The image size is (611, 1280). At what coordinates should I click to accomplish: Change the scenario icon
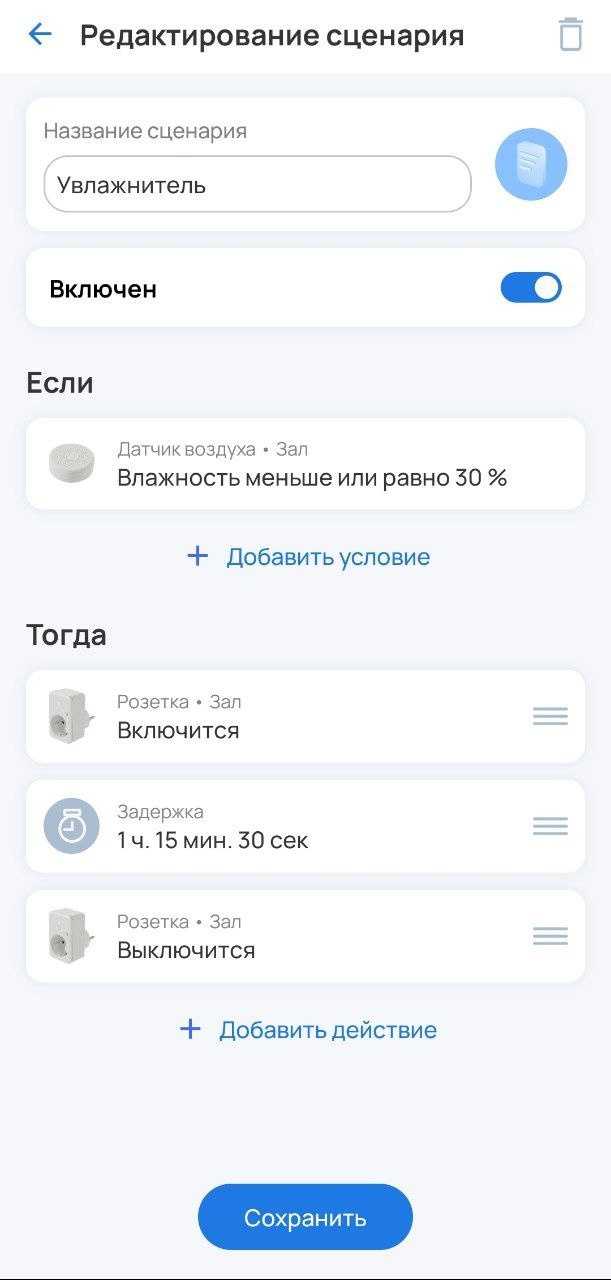[x=531, y=164]
